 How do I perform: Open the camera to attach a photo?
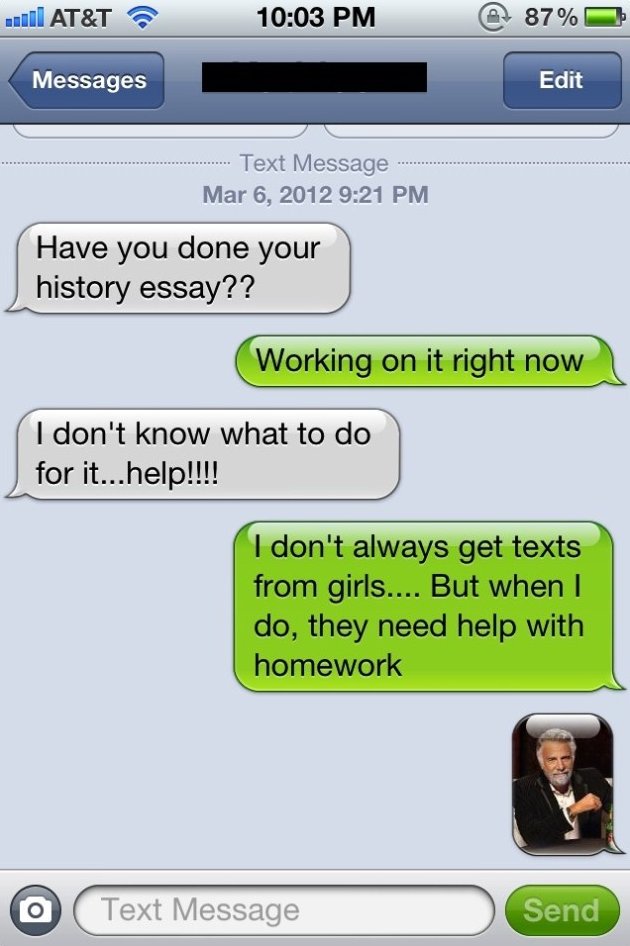click(36, 910)
